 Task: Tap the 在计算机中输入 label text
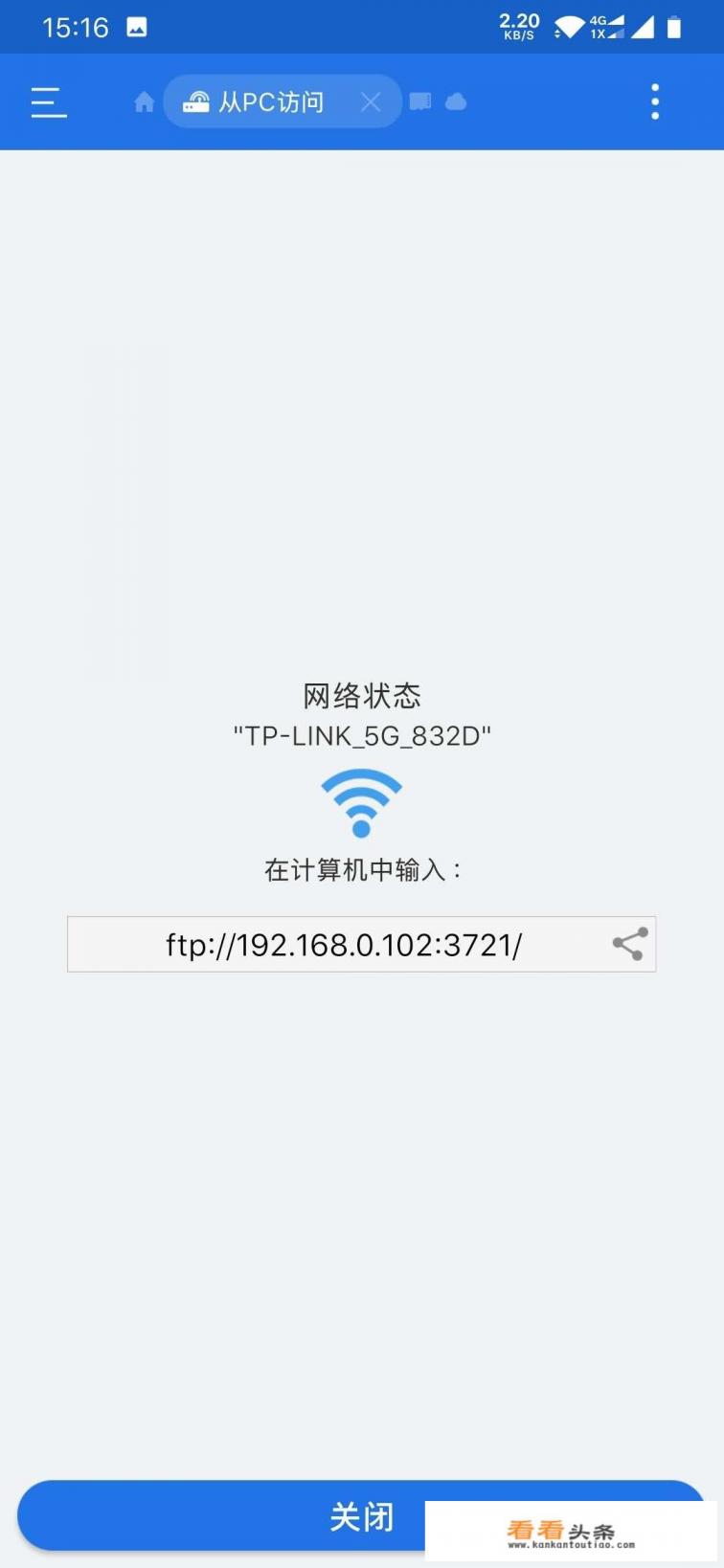click(x=362, y=871)
